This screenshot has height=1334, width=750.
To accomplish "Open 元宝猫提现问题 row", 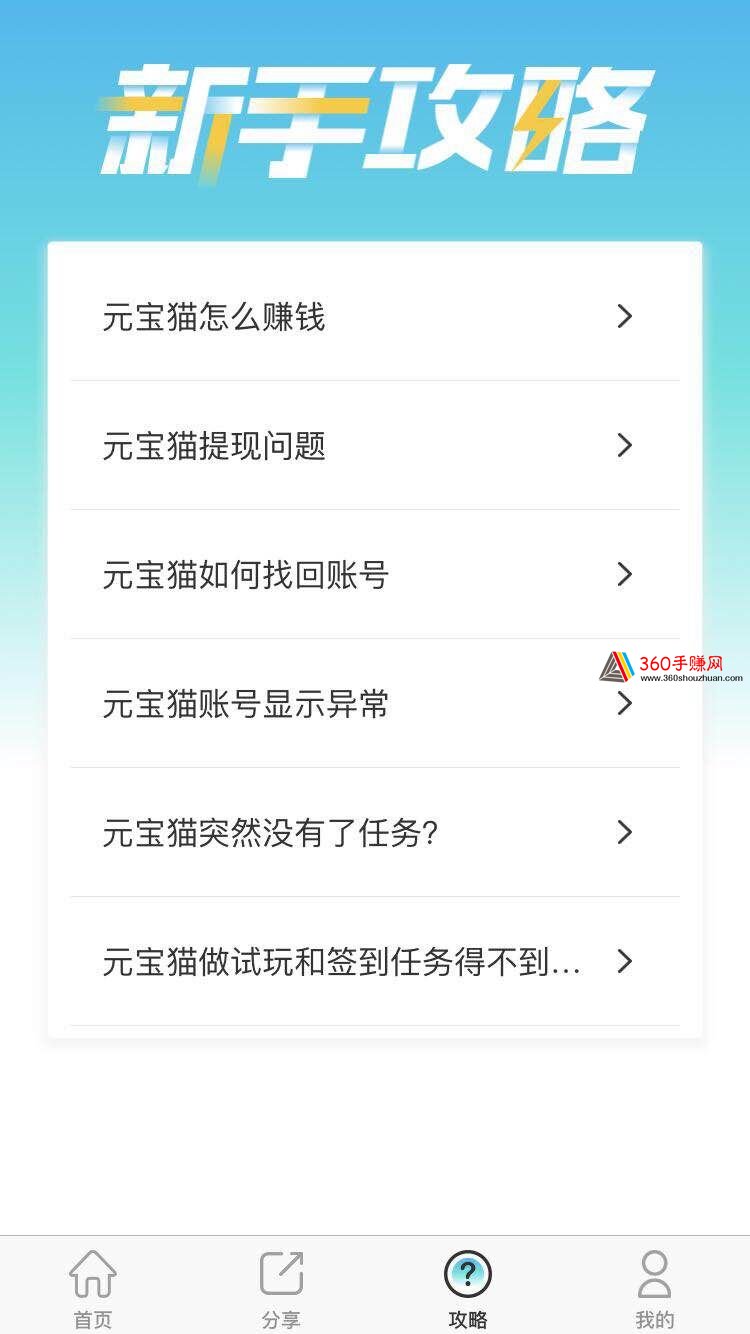I will point(375,446).
